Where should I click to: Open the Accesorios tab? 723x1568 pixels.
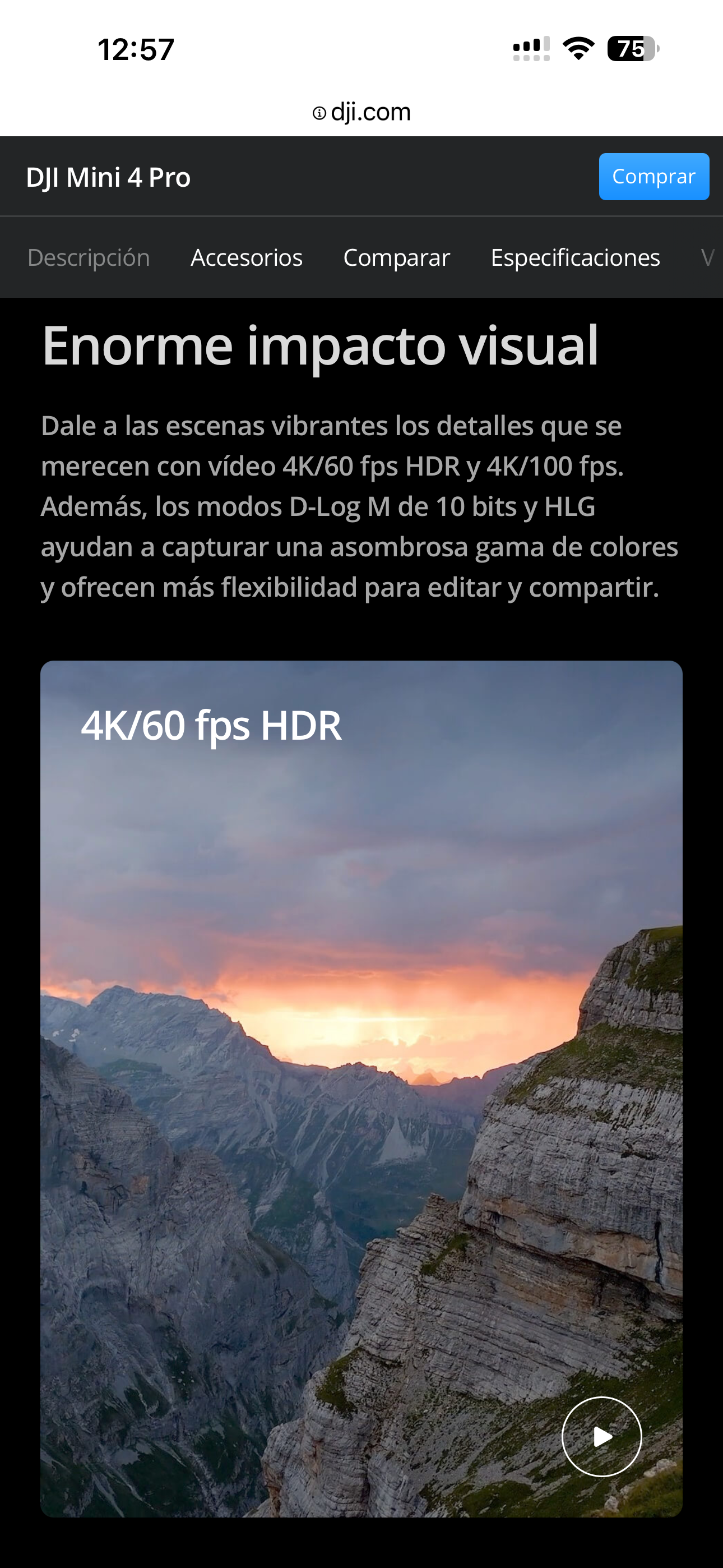[247, 257]
